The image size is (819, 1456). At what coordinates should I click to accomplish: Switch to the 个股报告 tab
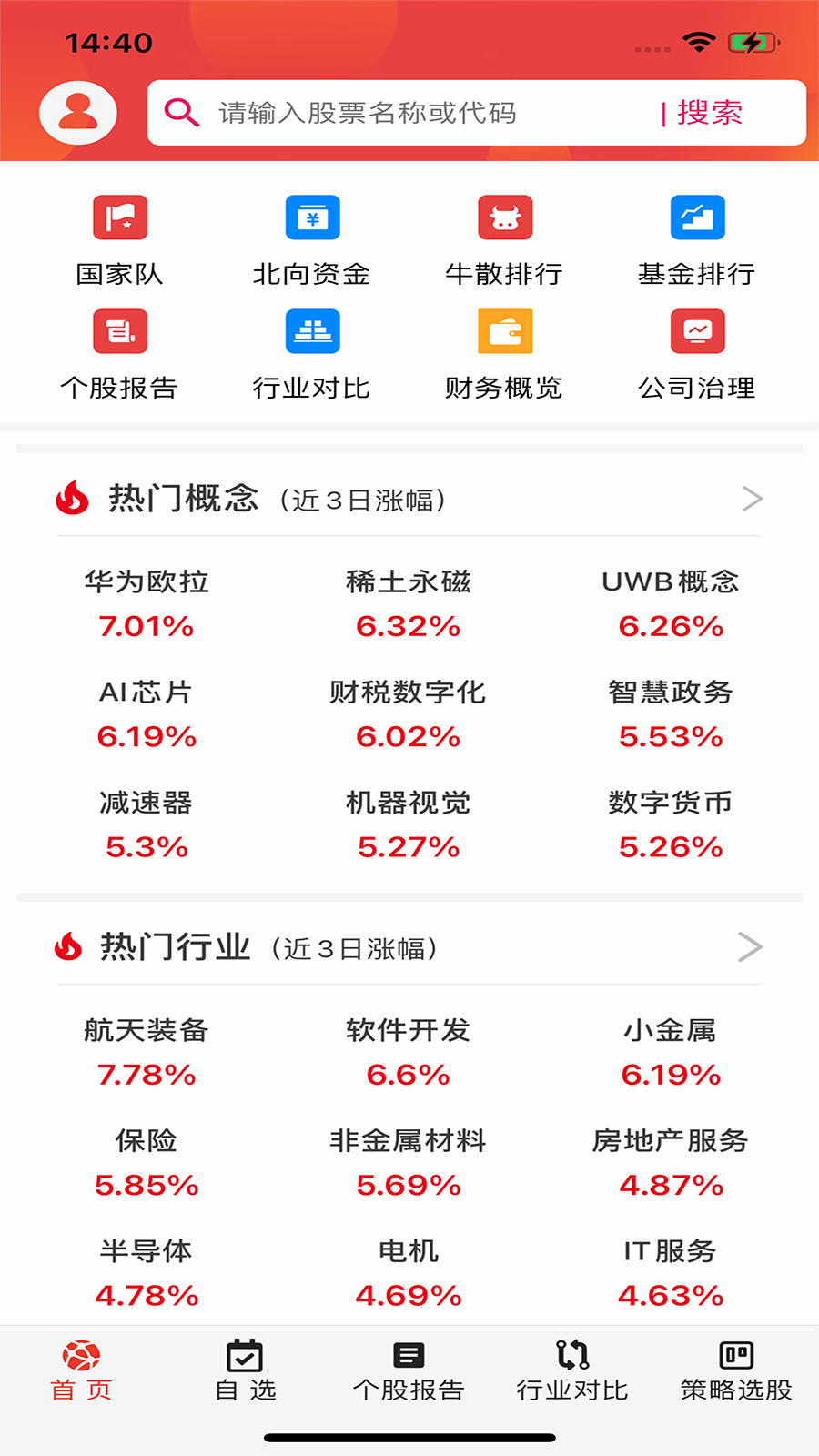(x=409, y=1370)
